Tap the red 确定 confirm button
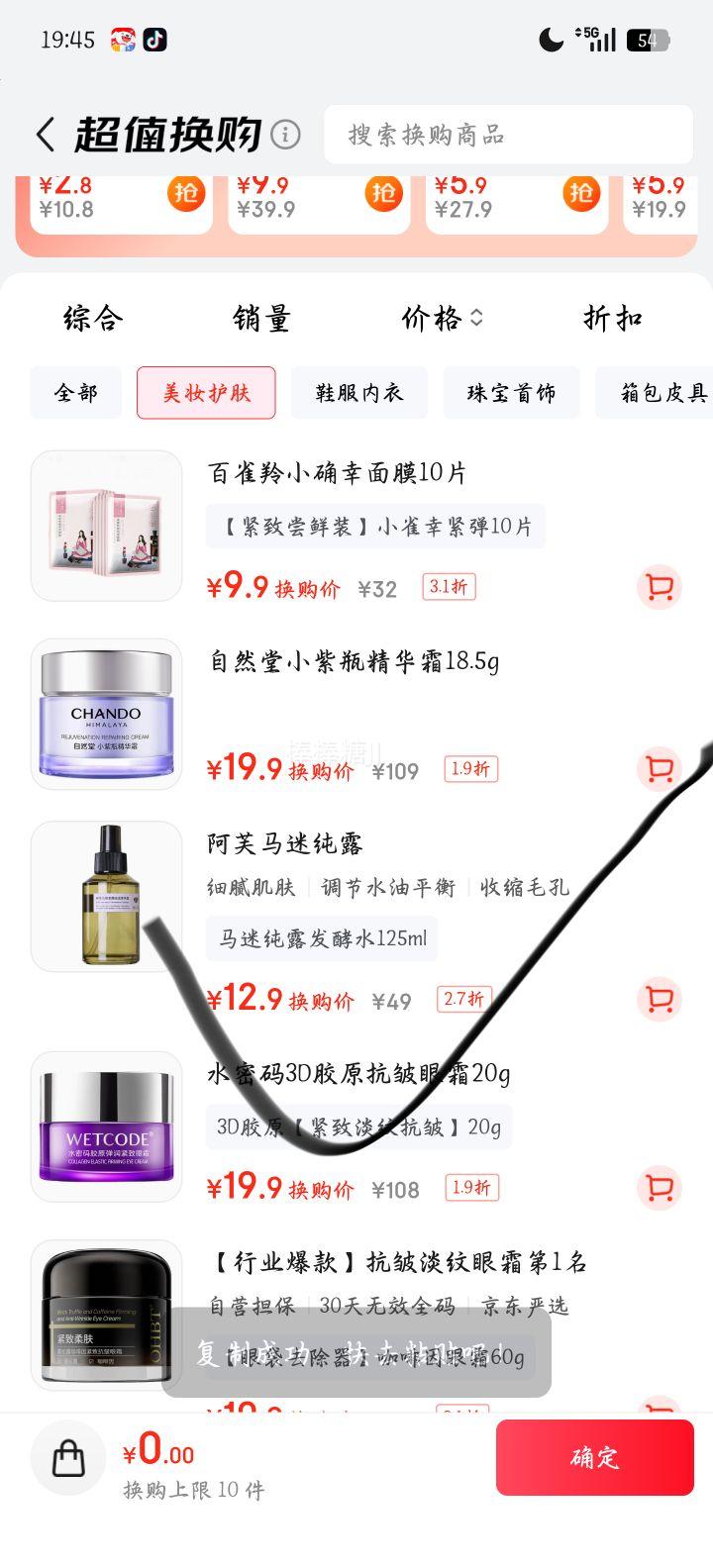This screenshot has width=713, height=1568. (594, 1458)
